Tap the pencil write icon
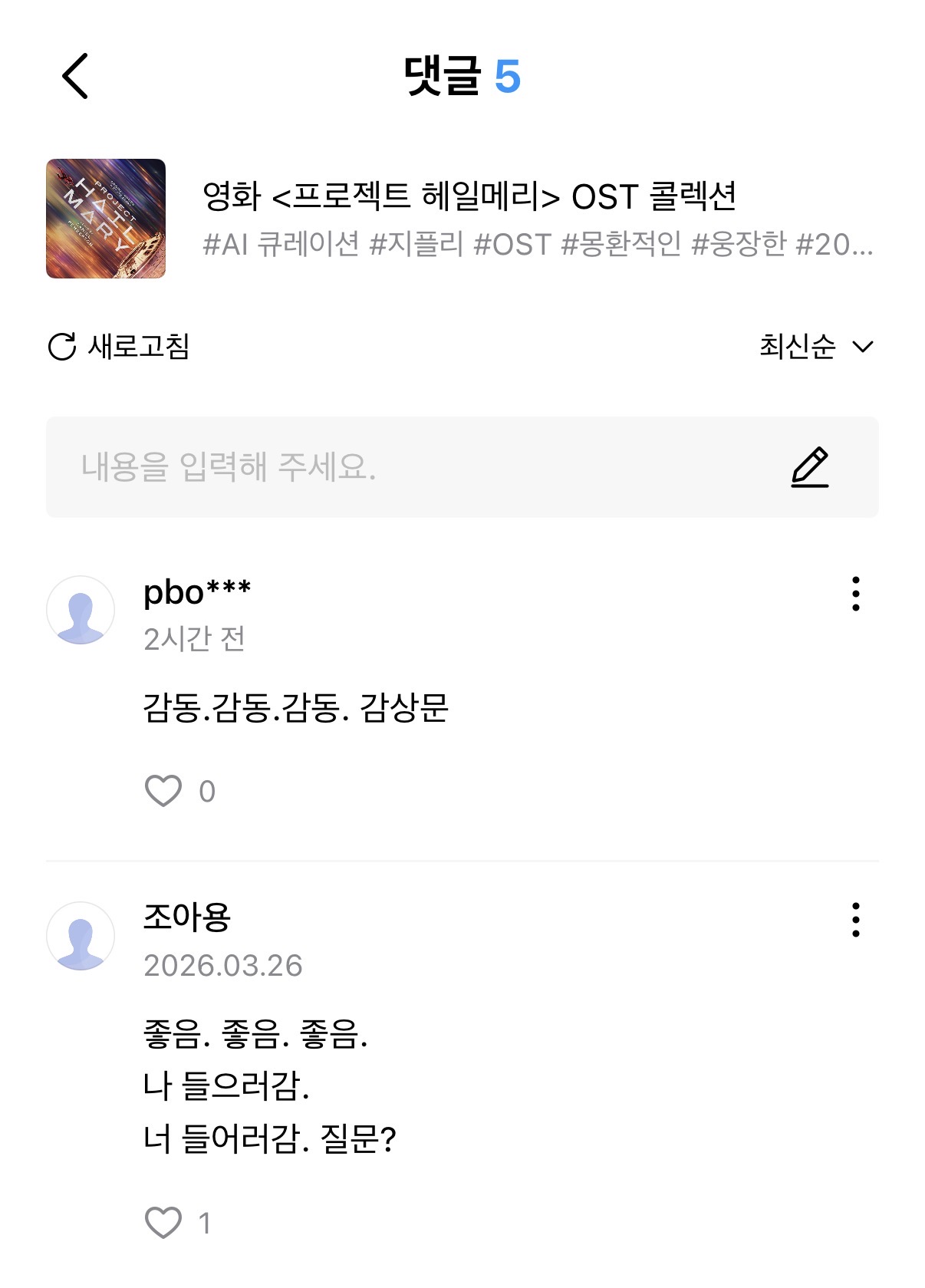The width and height of the screenshot is (925, 1288). 810,466
